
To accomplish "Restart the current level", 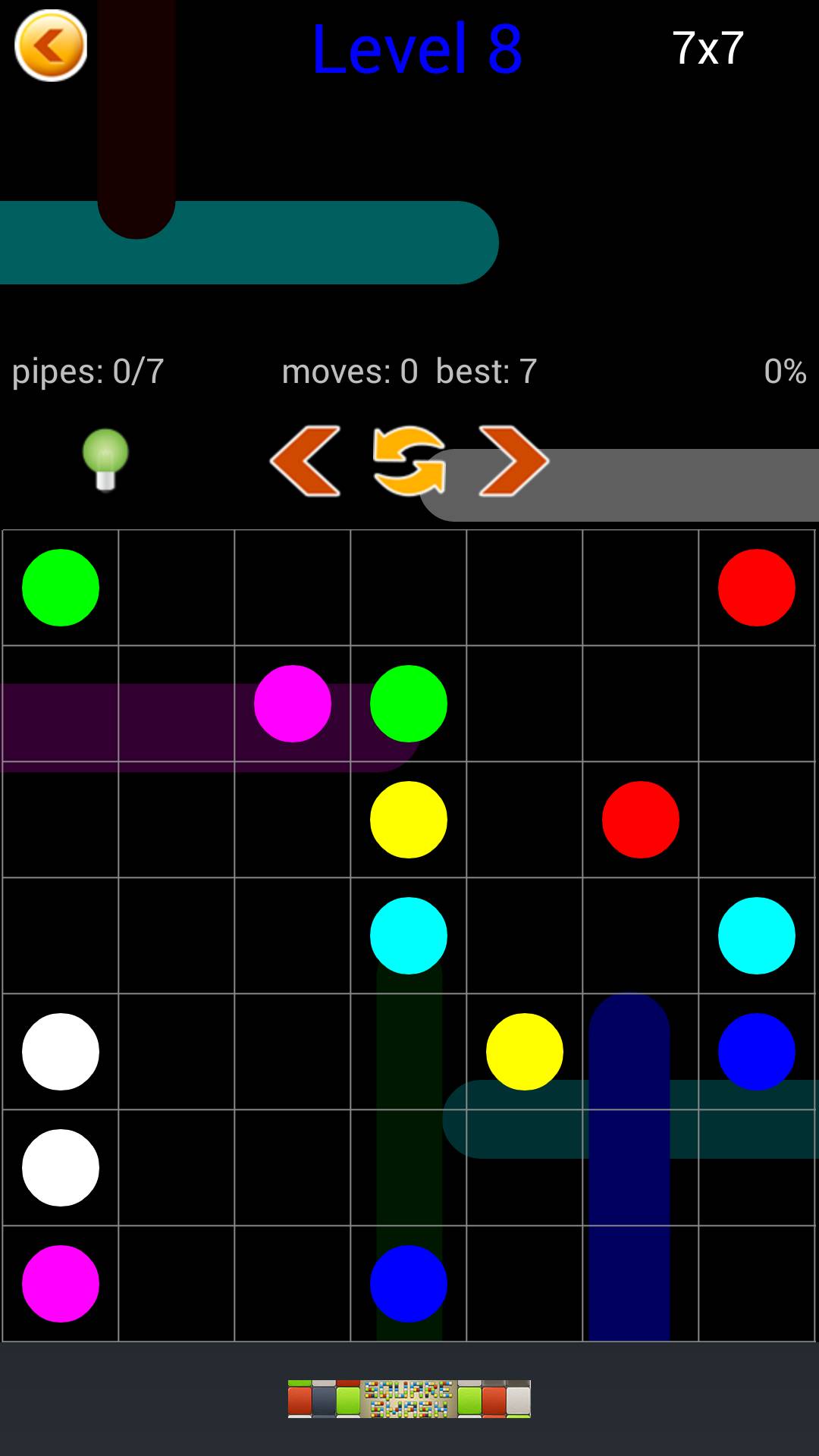I will tap(409, 461).
